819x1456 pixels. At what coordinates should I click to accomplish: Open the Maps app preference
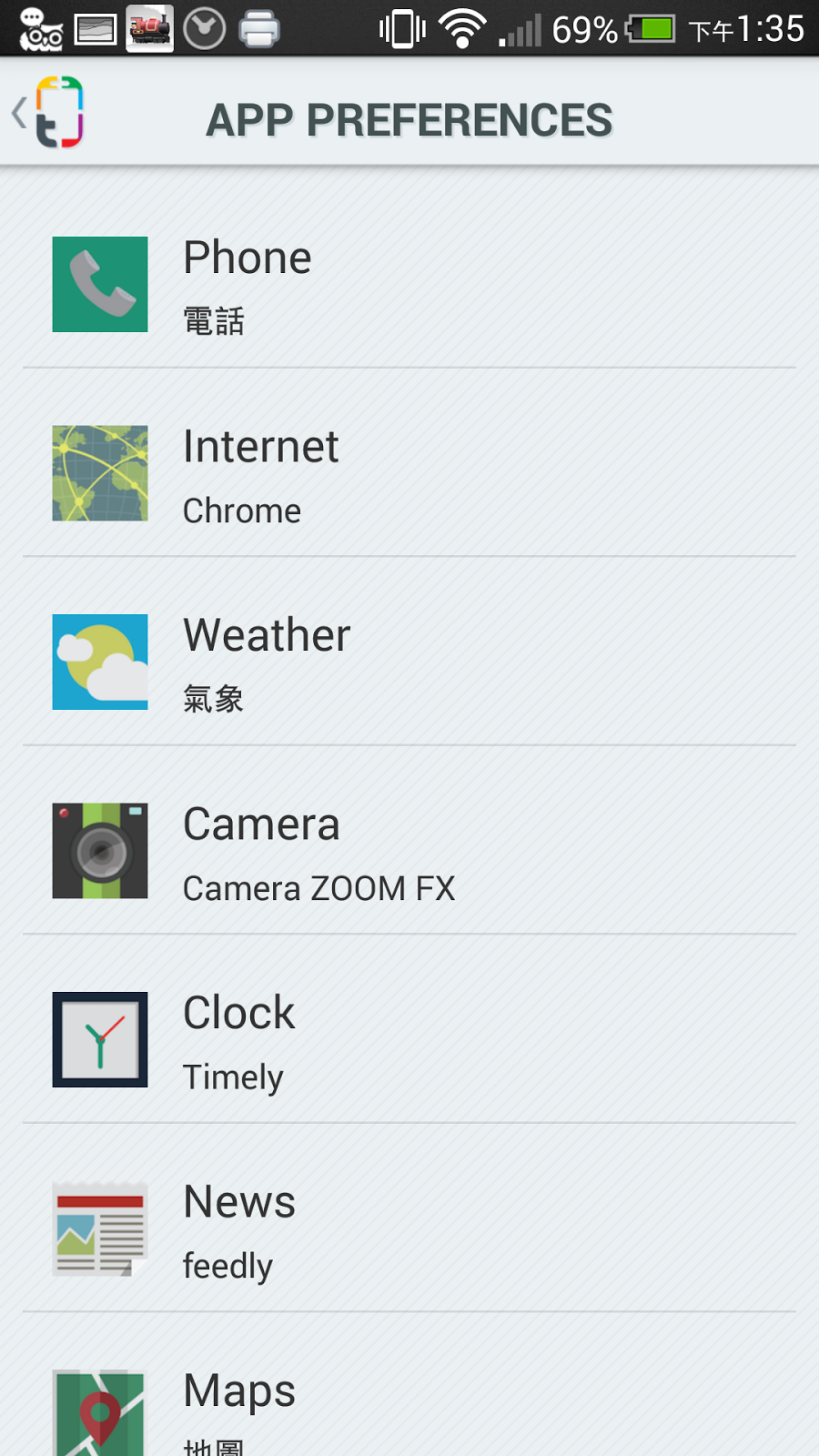click(x=409, y=1406)
